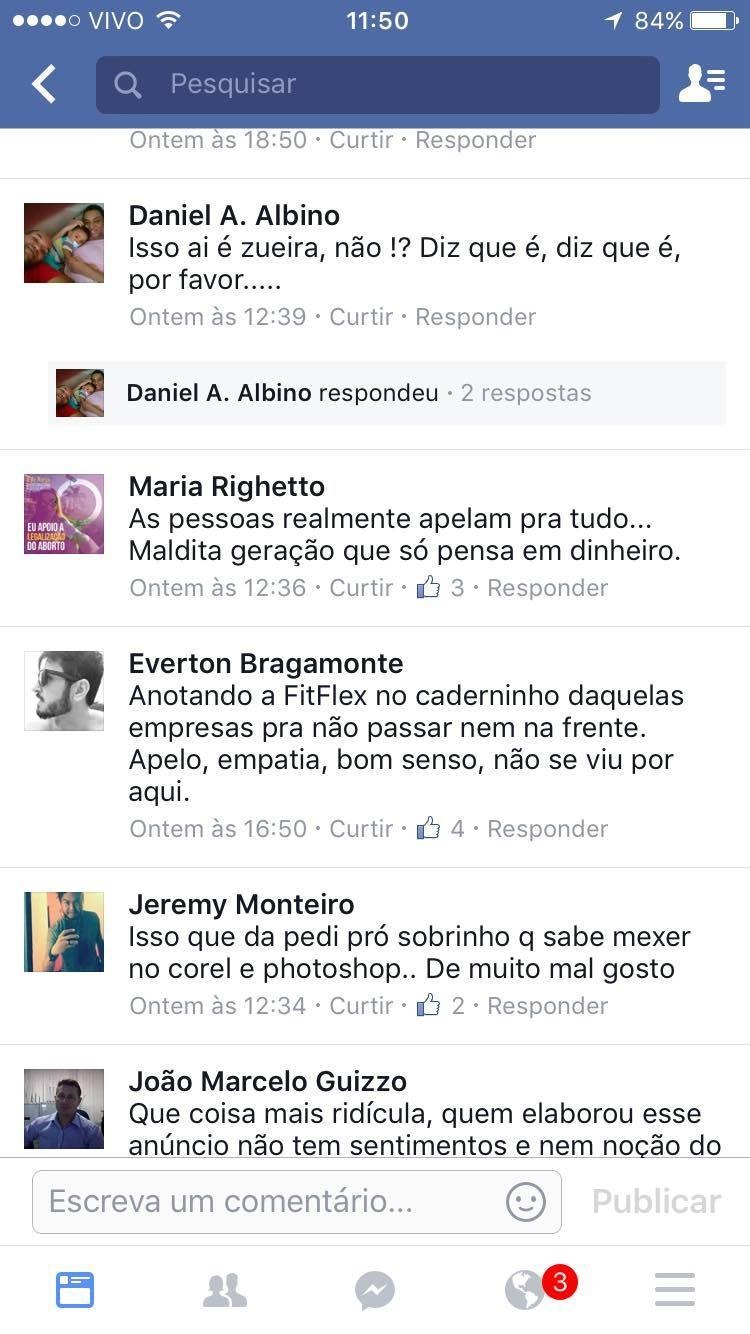This screenshot has height=1334, width=750.
Task: Check notifications on the globe tab
Action: click(527, 1290)
